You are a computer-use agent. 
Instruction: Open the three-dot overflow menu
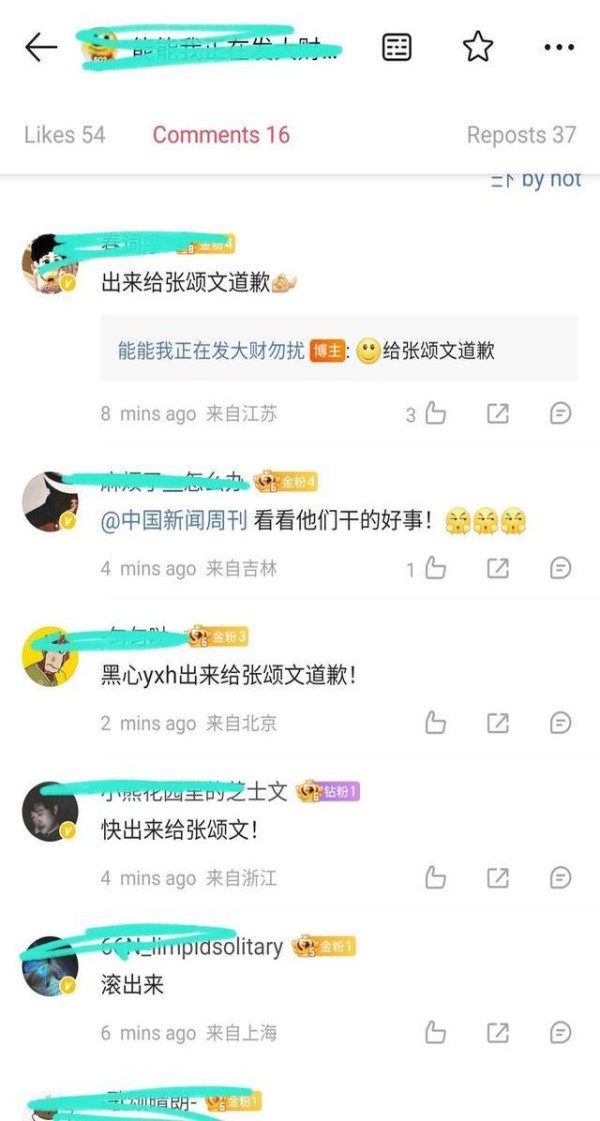coord(559,47)
